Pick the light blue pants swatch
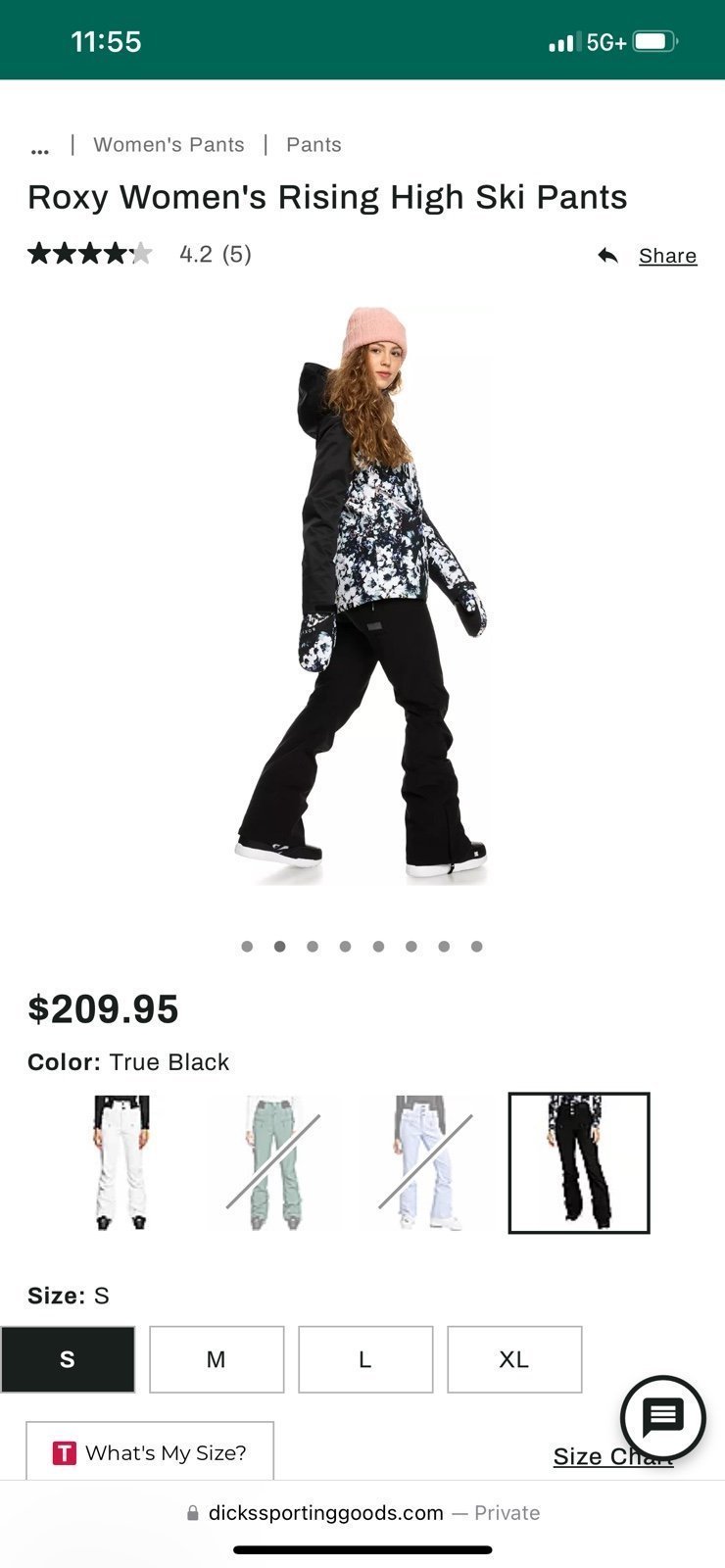The width and height of the screenshot is (725, 1568). click(426, 1162)
